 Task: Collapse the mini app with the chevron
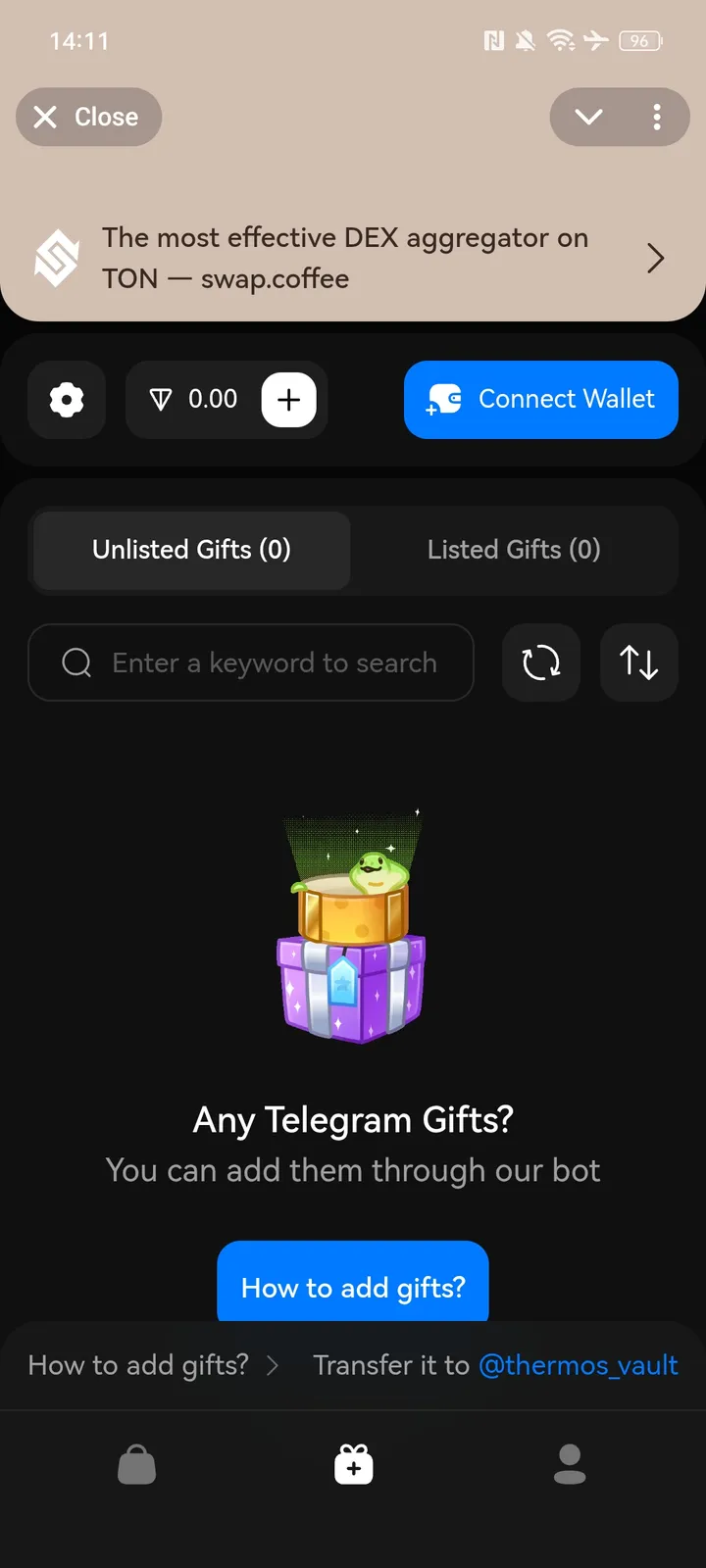[x=587, y=117]
